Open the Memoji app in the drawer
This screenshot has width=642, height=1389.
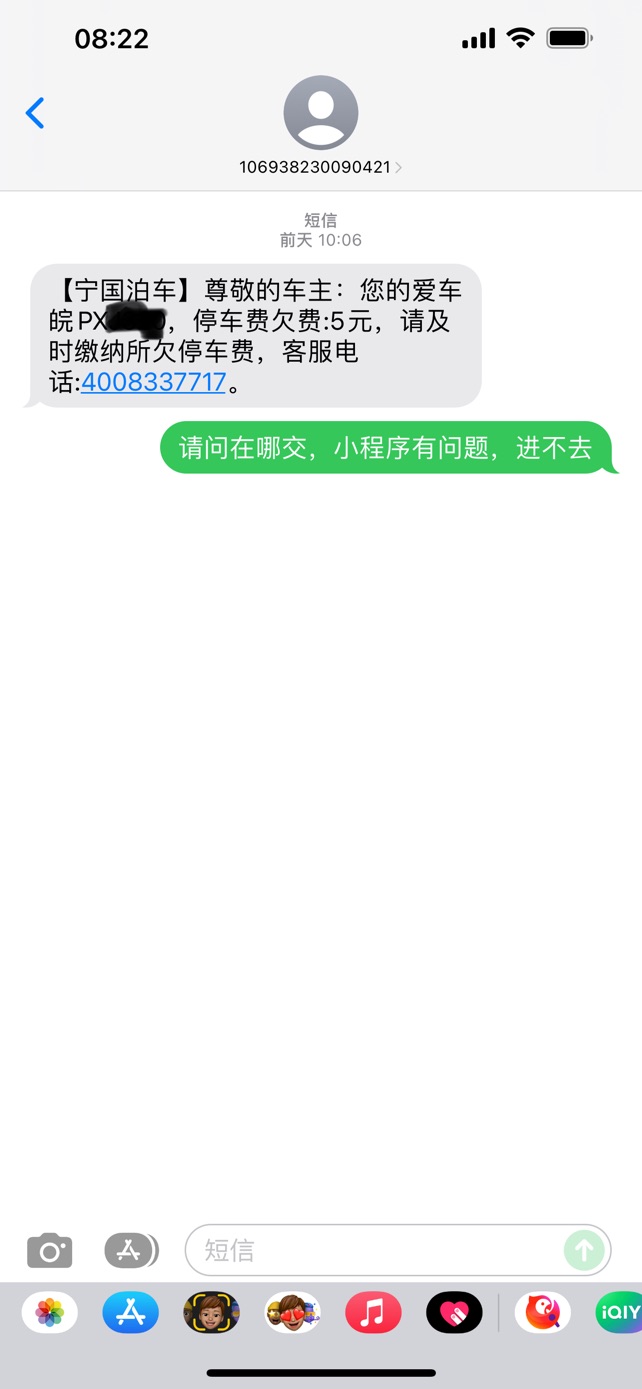212,1313
